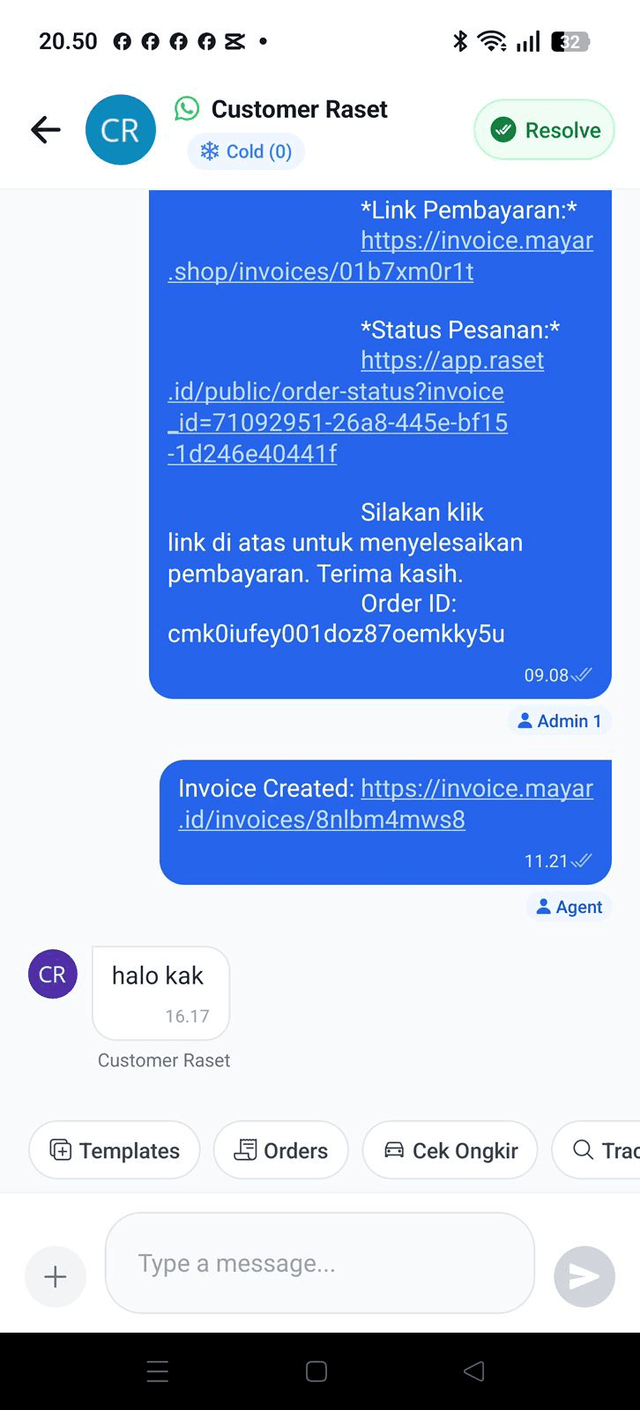This screenshot has height=1410, width=640.
Task: Tap the plus attachment icon
Action: (56, 1277)
